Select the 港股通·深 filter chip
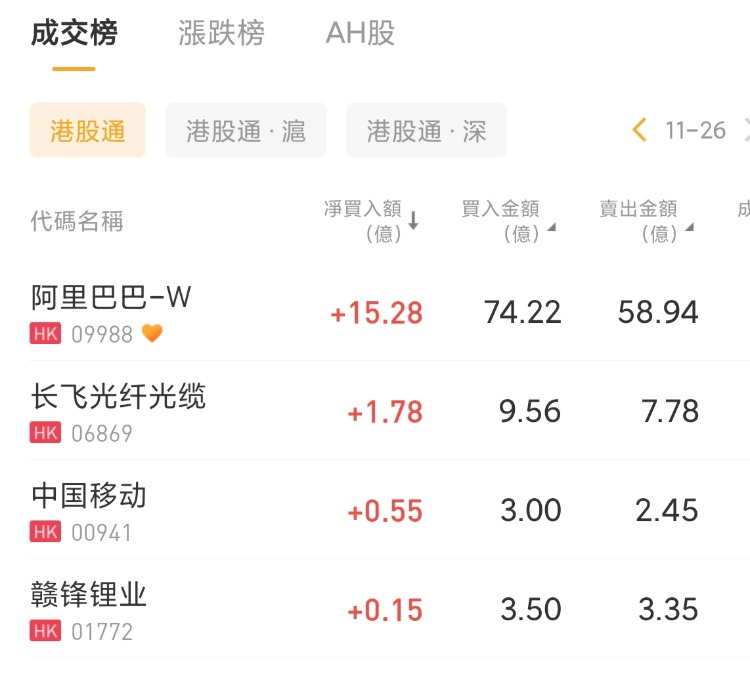750x674 pixels. coord(426,131)
